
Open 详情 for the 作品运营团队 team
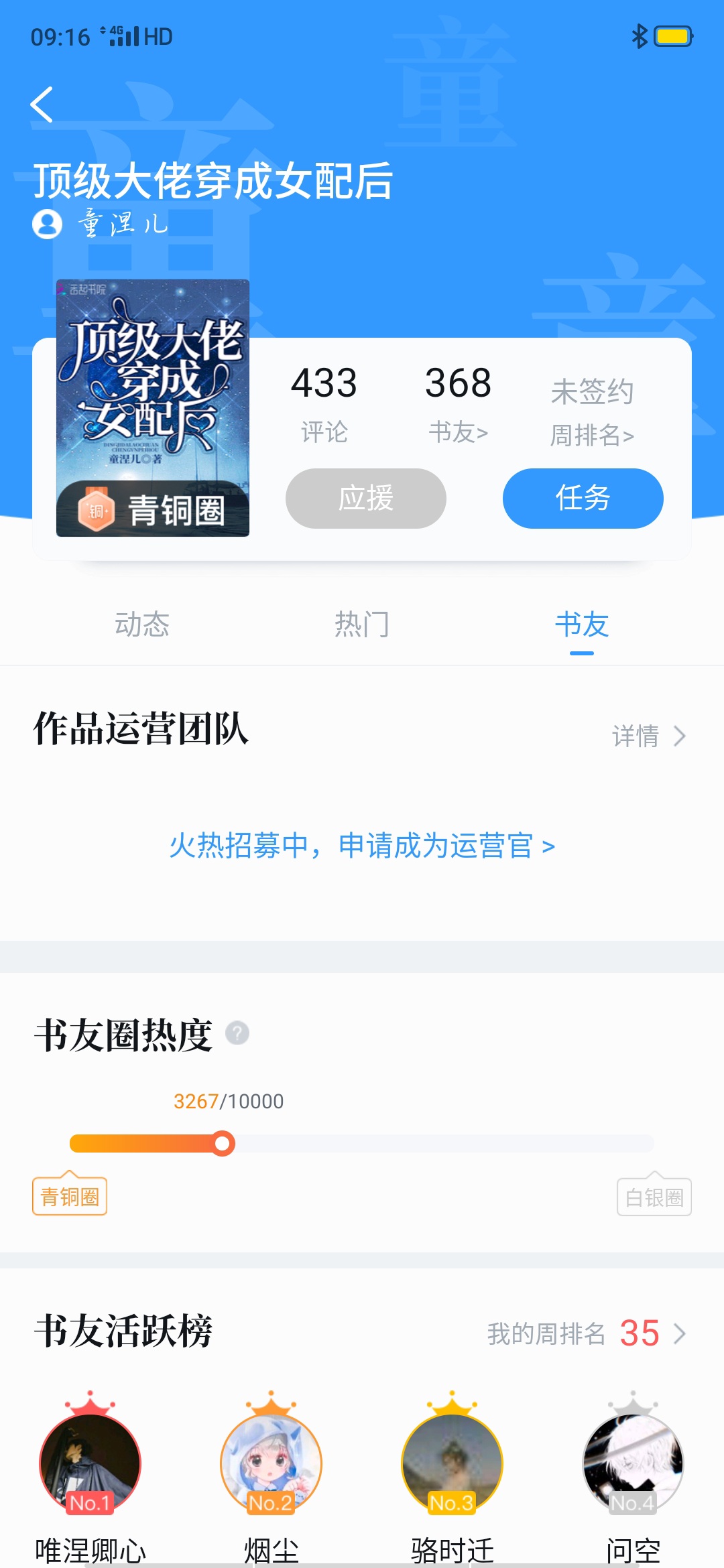point(648,736)
